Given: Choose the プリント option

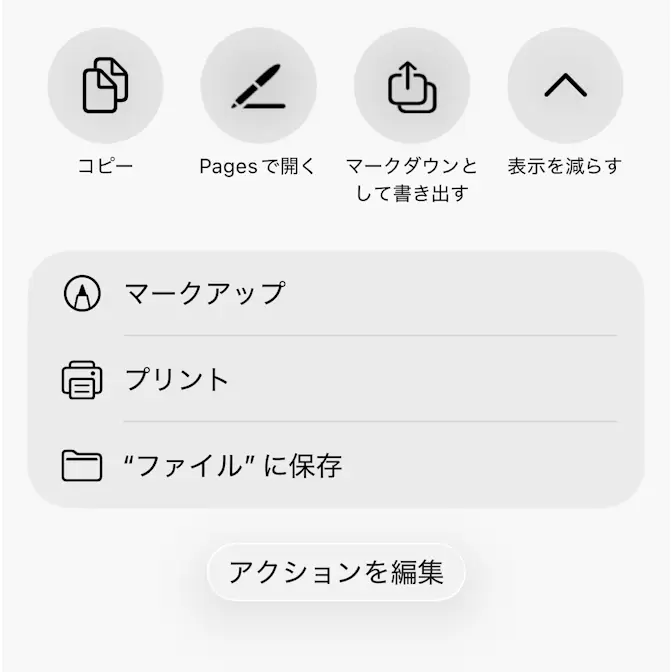Looking at the screenshot, I should 336,379.
